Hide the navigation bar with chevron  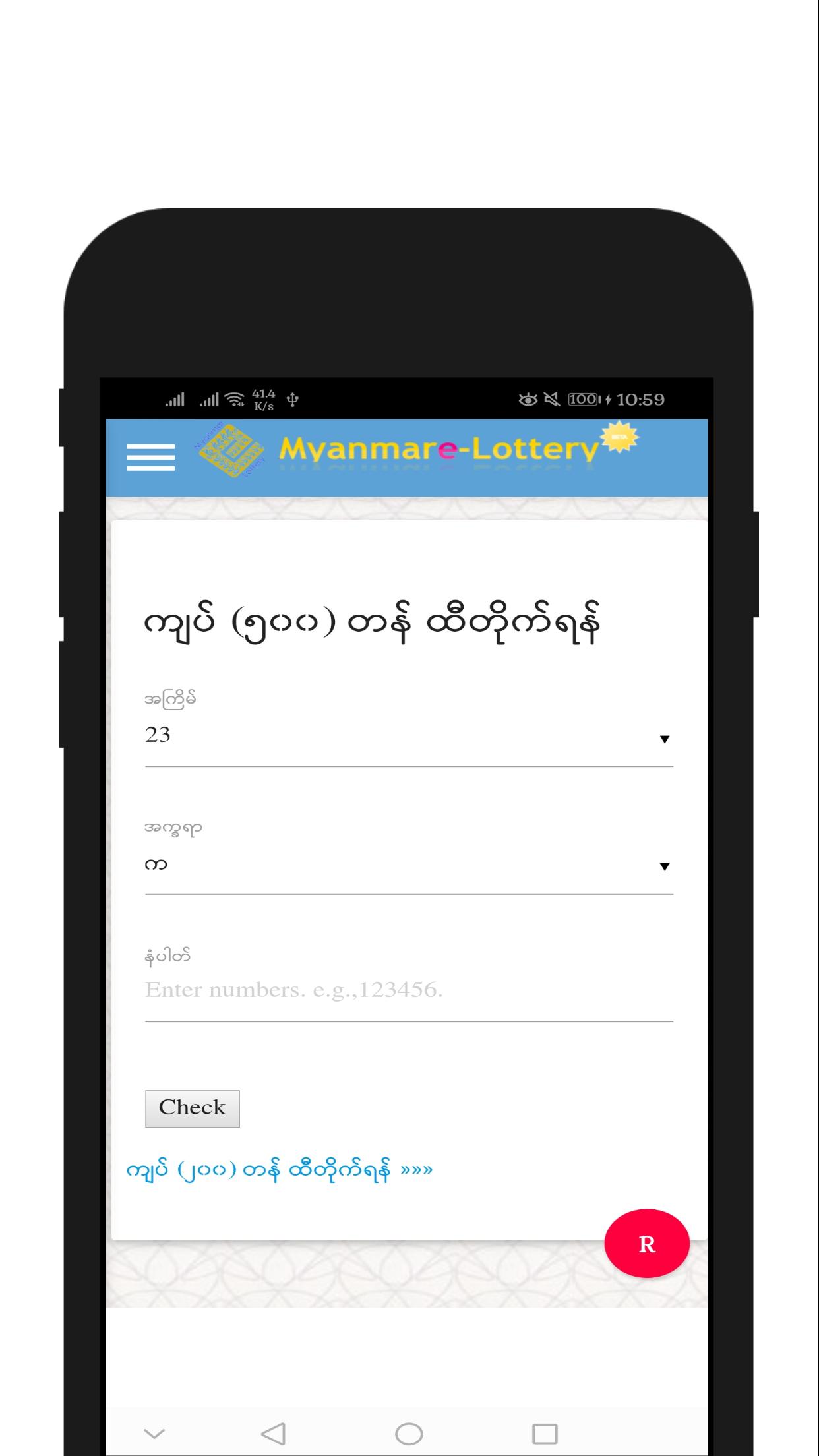pos(154,1434)
